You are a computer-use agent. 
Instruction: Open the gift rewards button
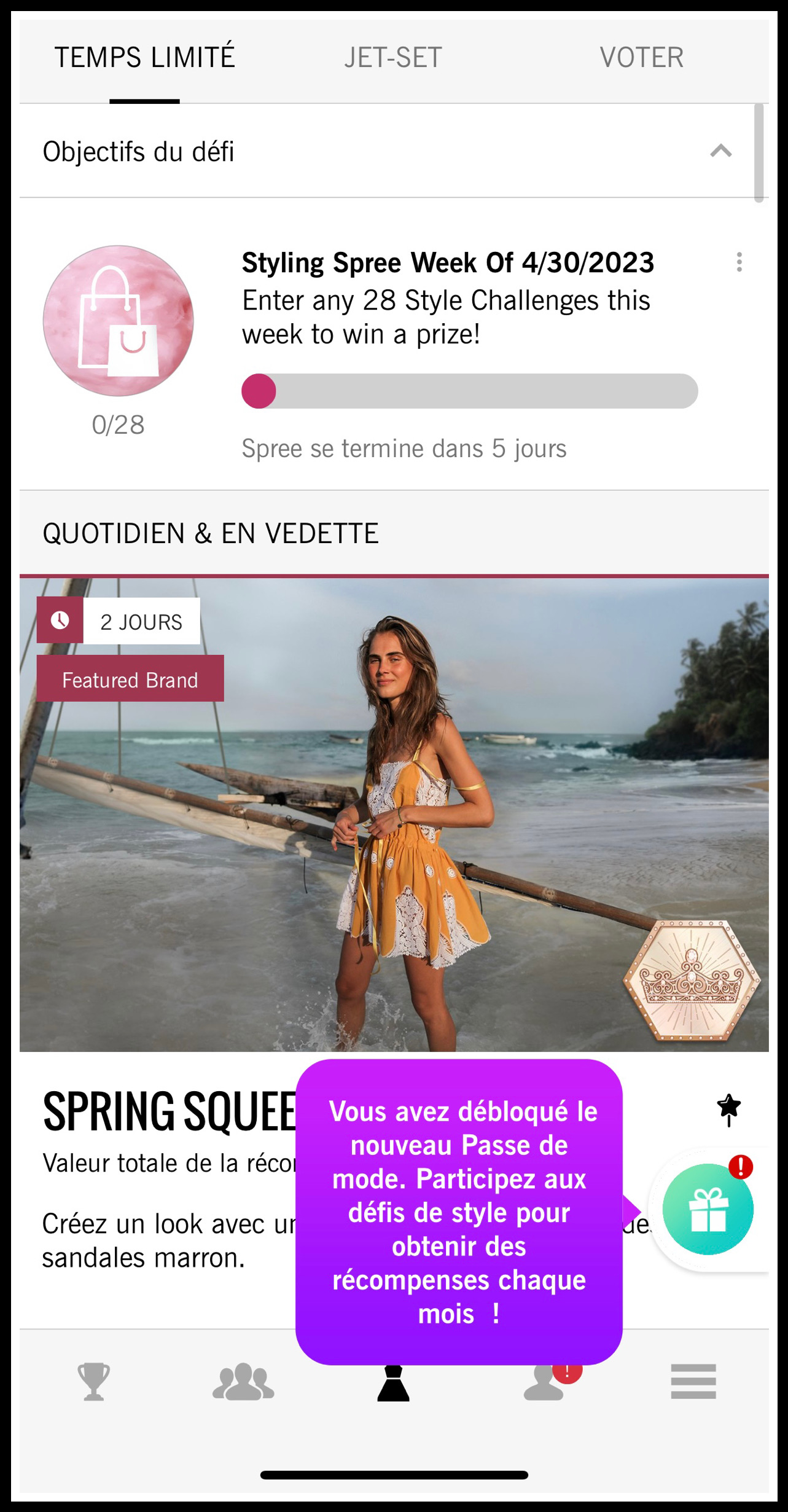[708, 1209]
